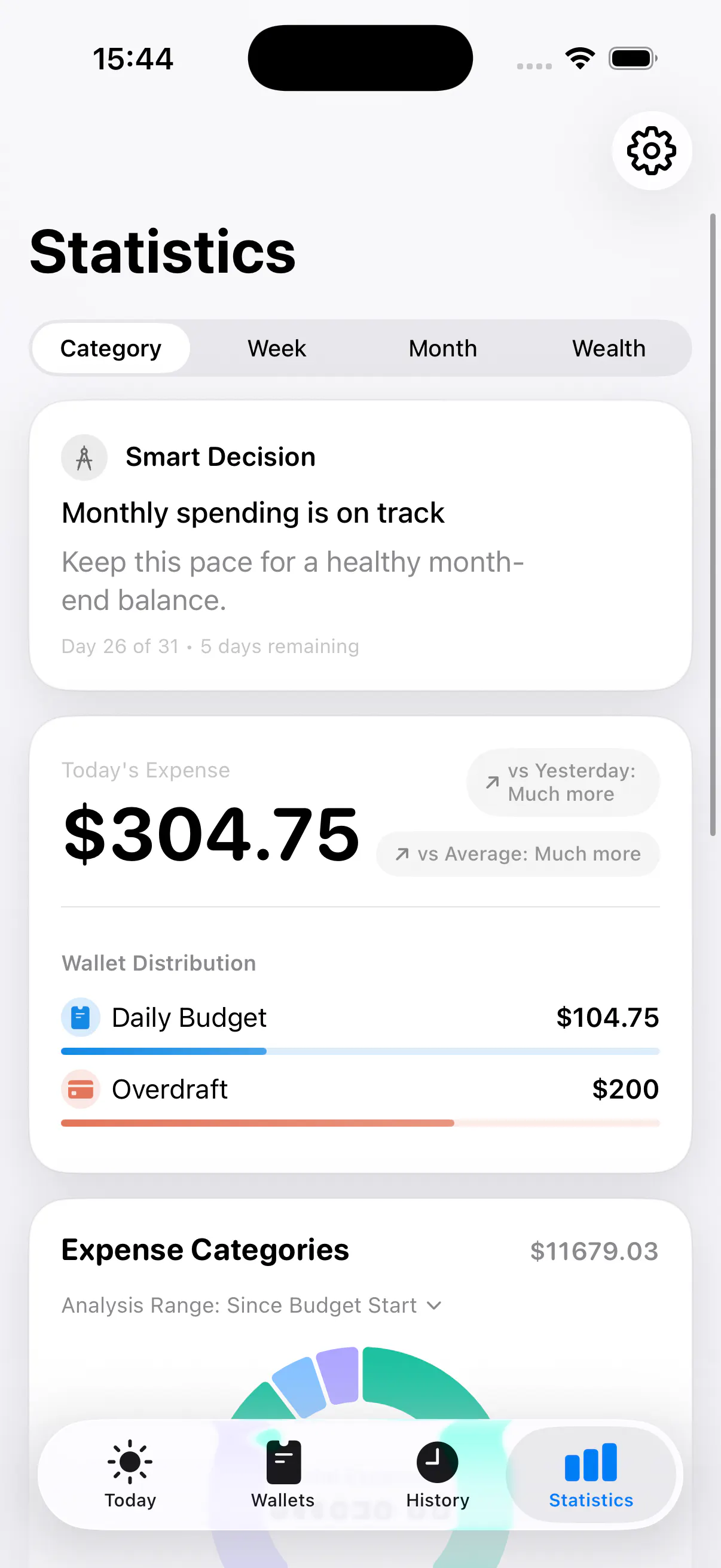The height and width of the screenshot is (1568, 721).
Task: Switch to the Week segment
Action: (277, 348)
